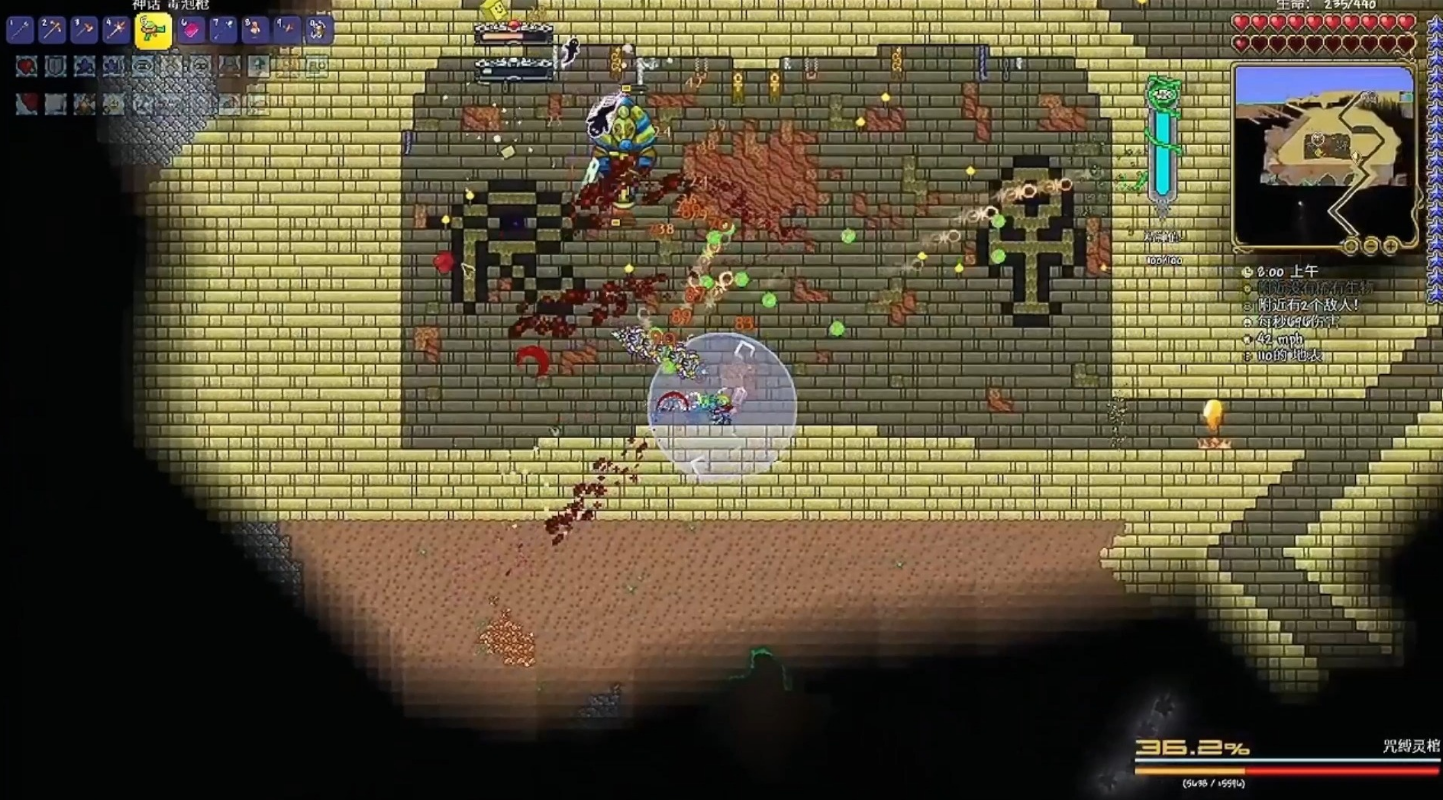Zoom in the minimap with plus button
The width and height of the screenshot is (1443, 800).
[x=1389, y=245]
